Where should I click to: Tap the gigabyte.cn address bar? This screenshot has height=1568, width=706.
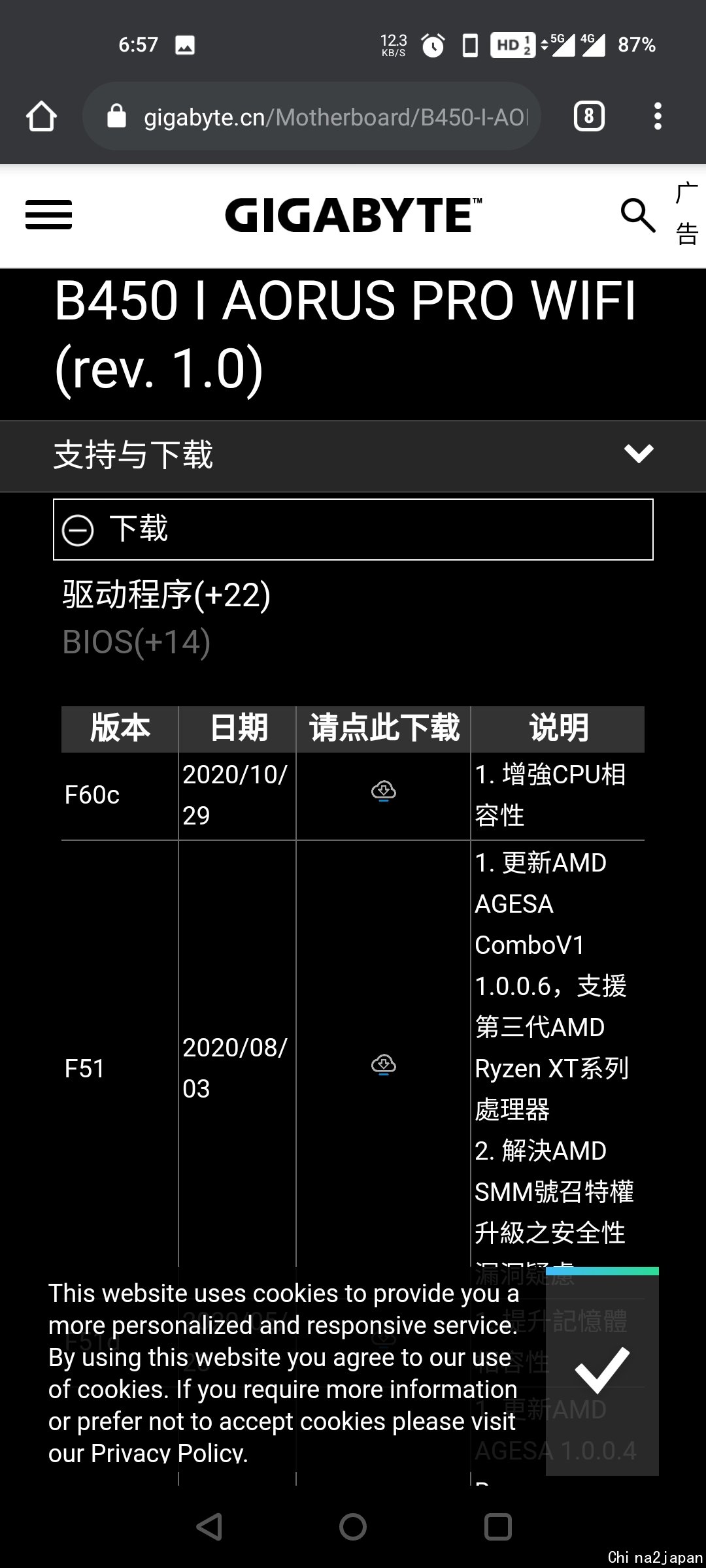(312, 117)
